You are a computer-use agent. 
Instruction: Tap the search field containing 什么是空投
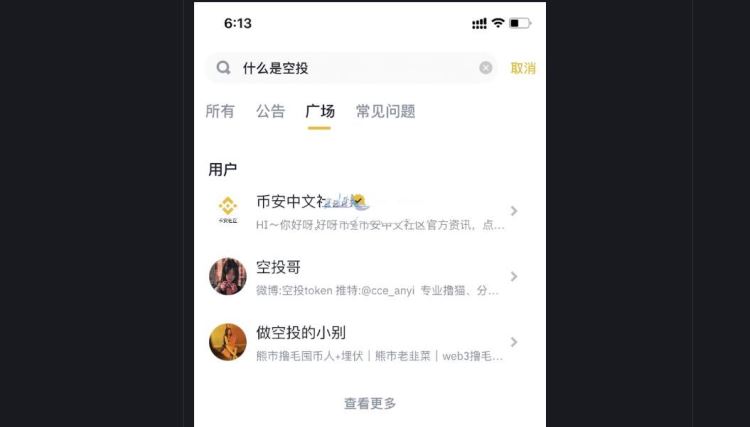tap(350, 68)
